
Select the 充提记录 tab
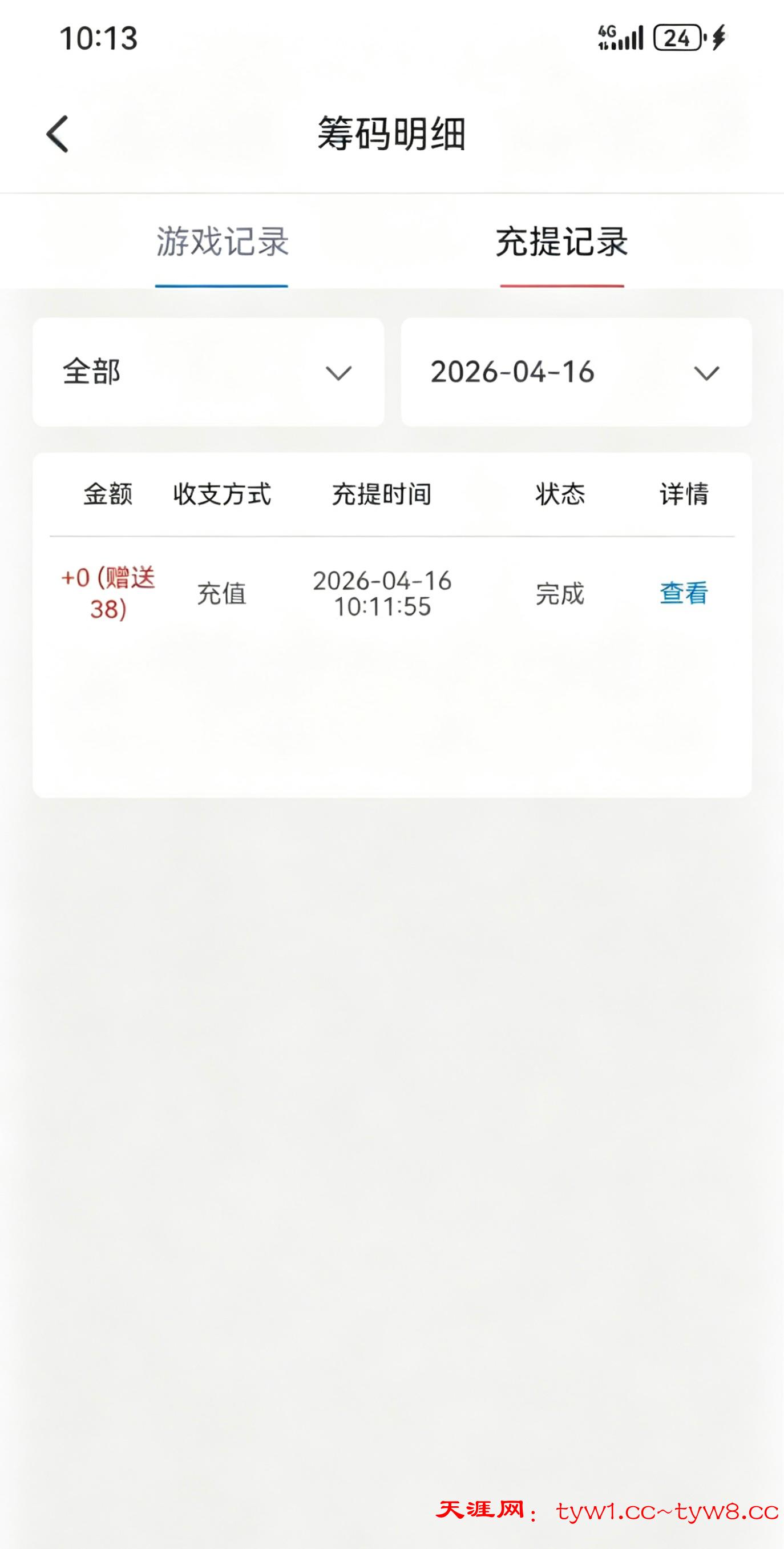(x=561, y=242)
